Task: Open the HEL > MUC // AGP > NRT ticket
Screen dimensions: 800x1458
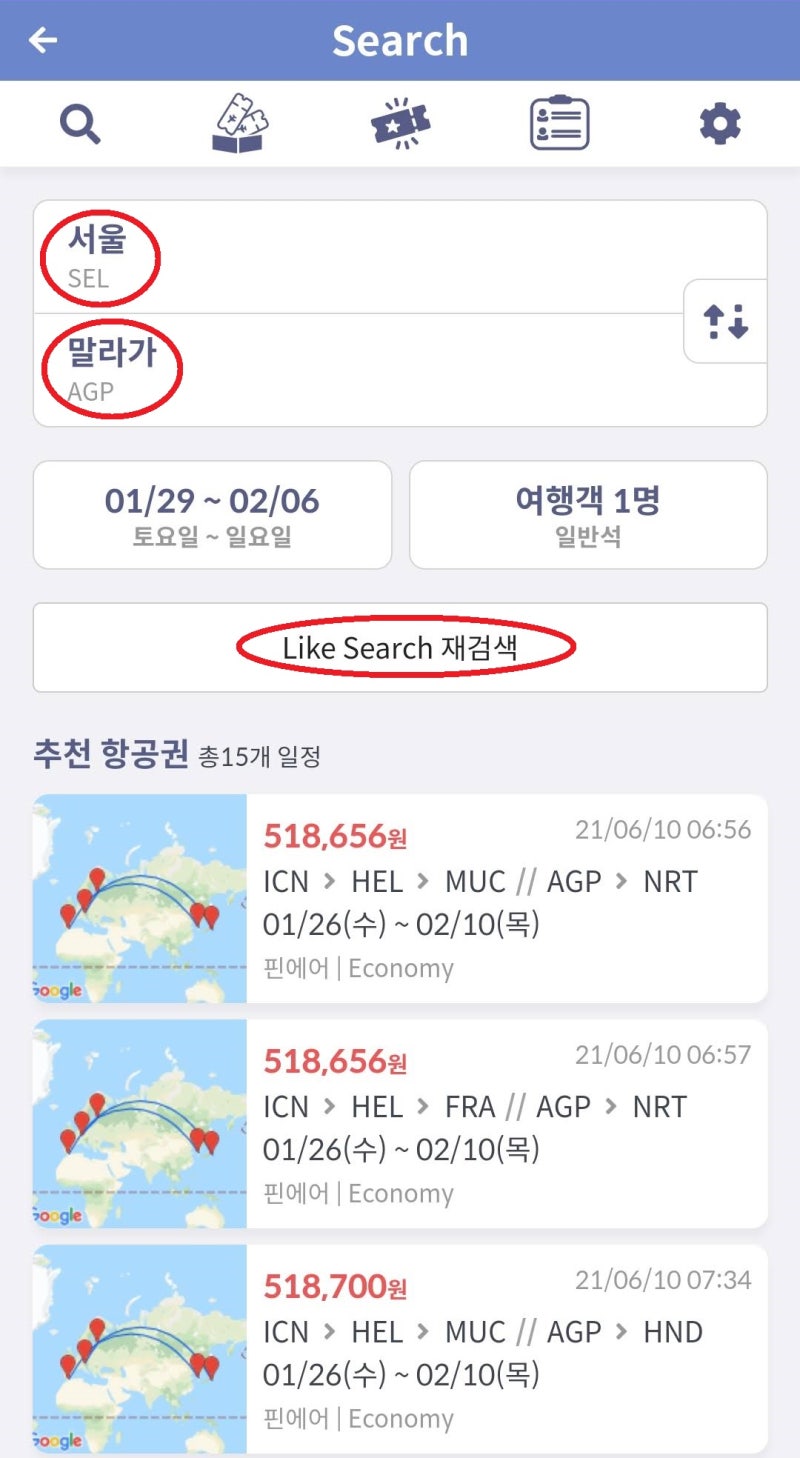Action: [x=400, y=898]
